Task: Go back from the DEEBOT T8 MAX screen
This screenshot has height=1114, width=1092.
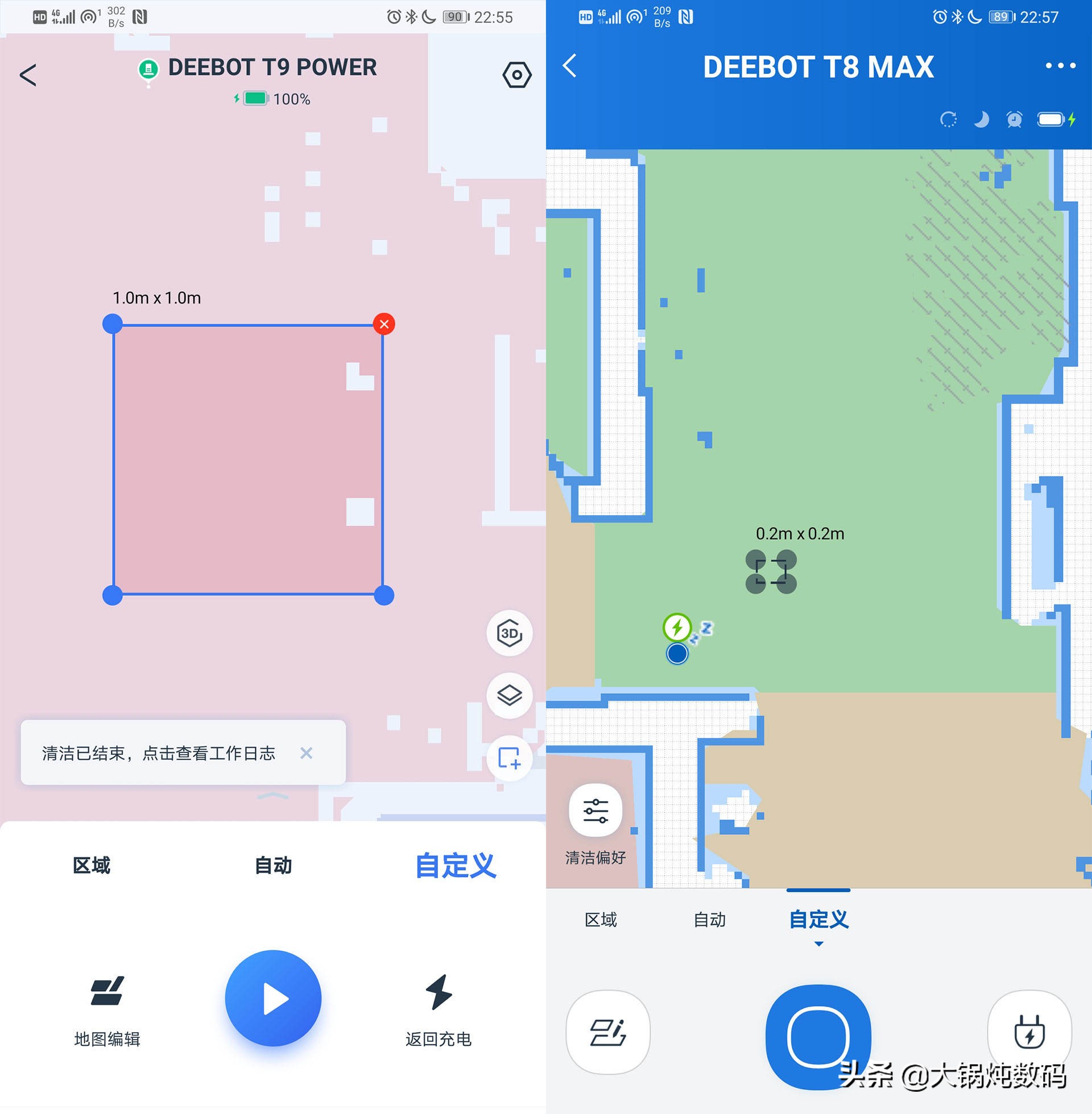Action: [x=569, y=66]
